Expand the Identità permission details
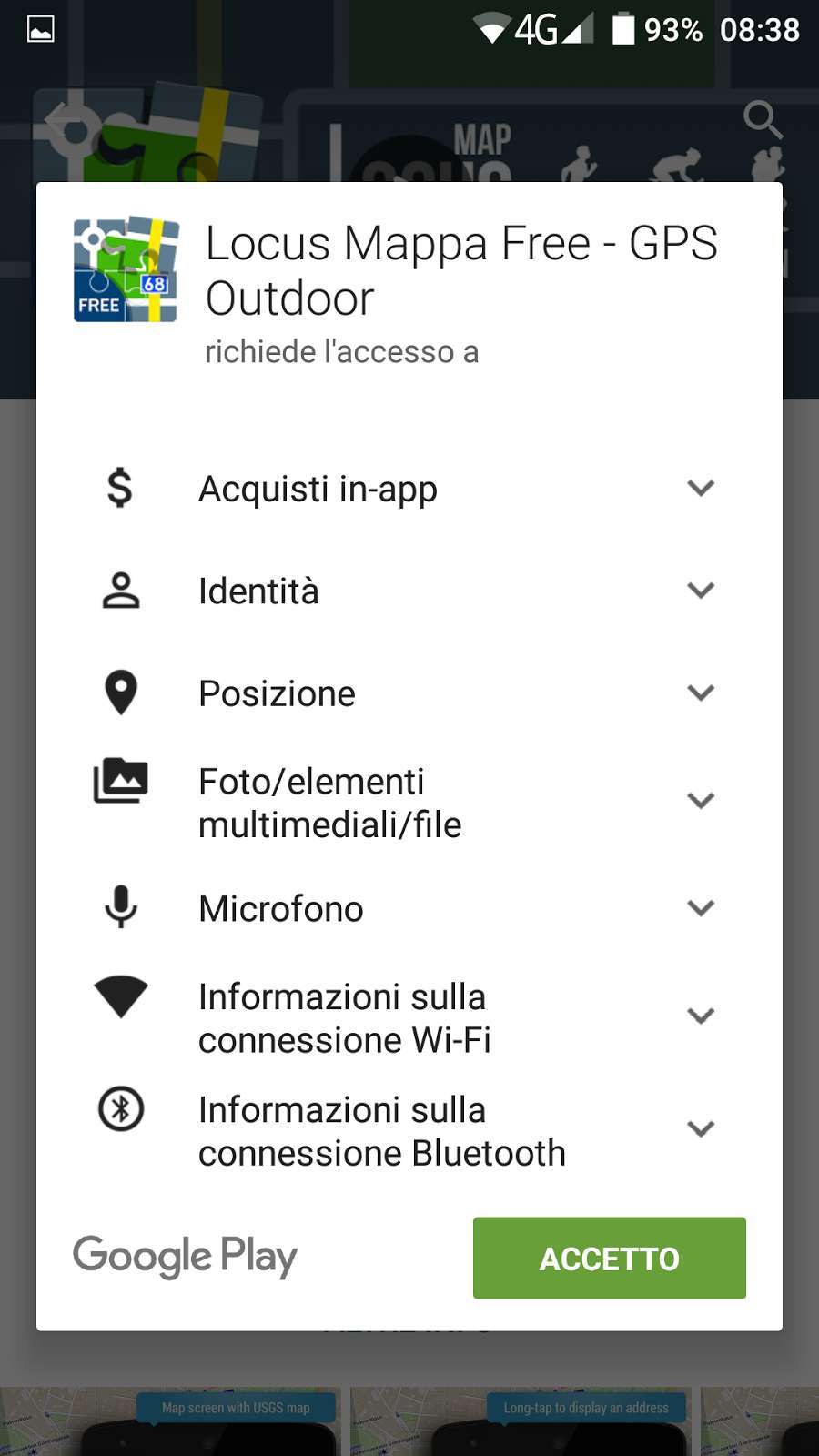This screenshot has height=1456, width=819. 700,591
